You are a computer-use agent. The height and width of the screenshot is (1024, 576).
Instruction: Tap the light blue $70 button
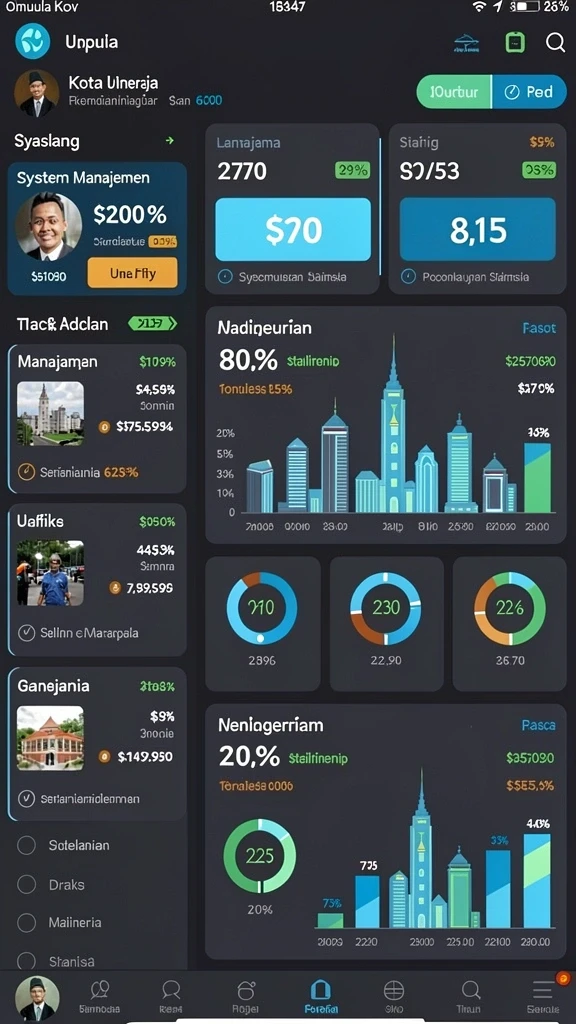click(293, 230)
